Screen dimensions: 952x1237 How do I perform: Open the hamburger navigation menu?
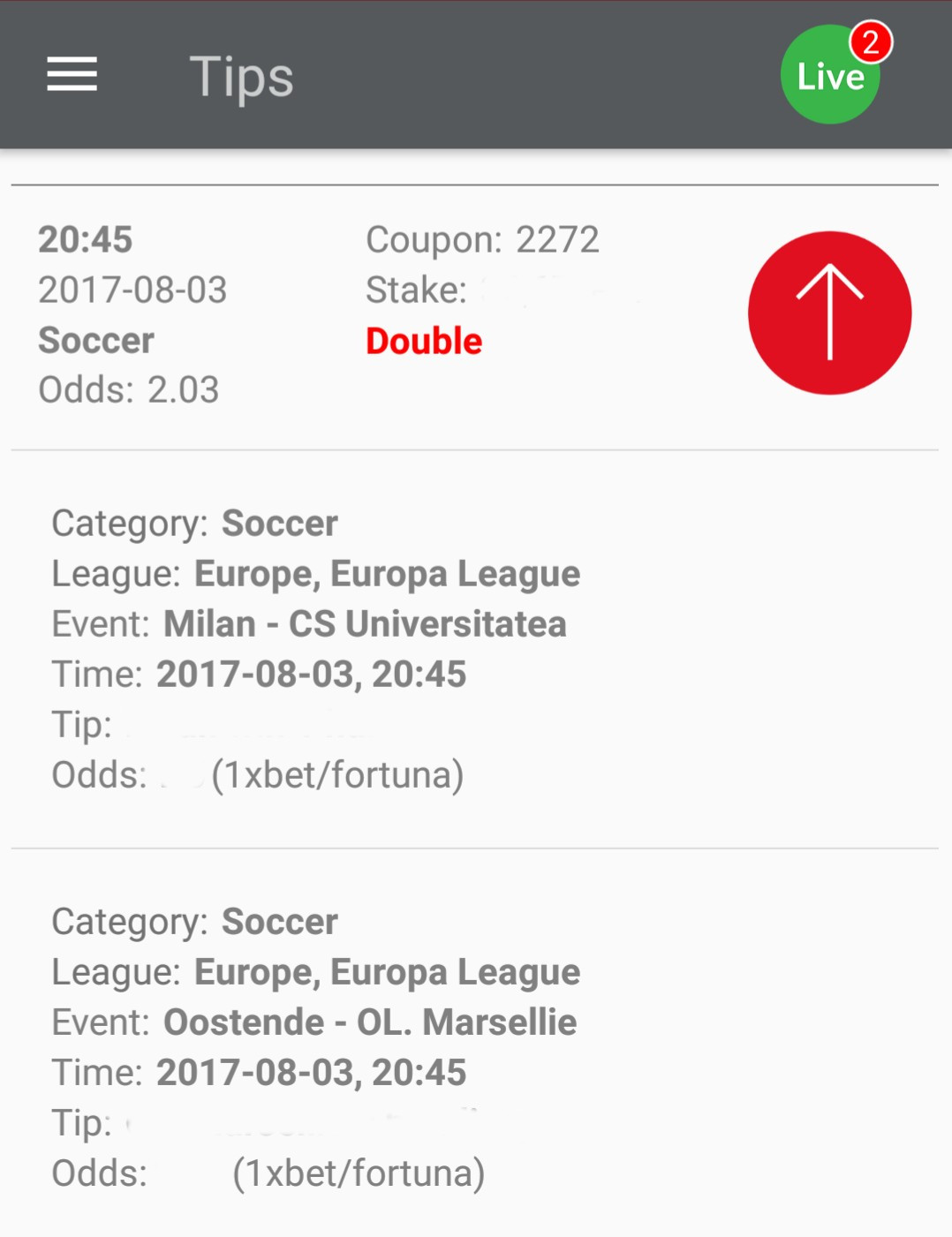[72, 74]
